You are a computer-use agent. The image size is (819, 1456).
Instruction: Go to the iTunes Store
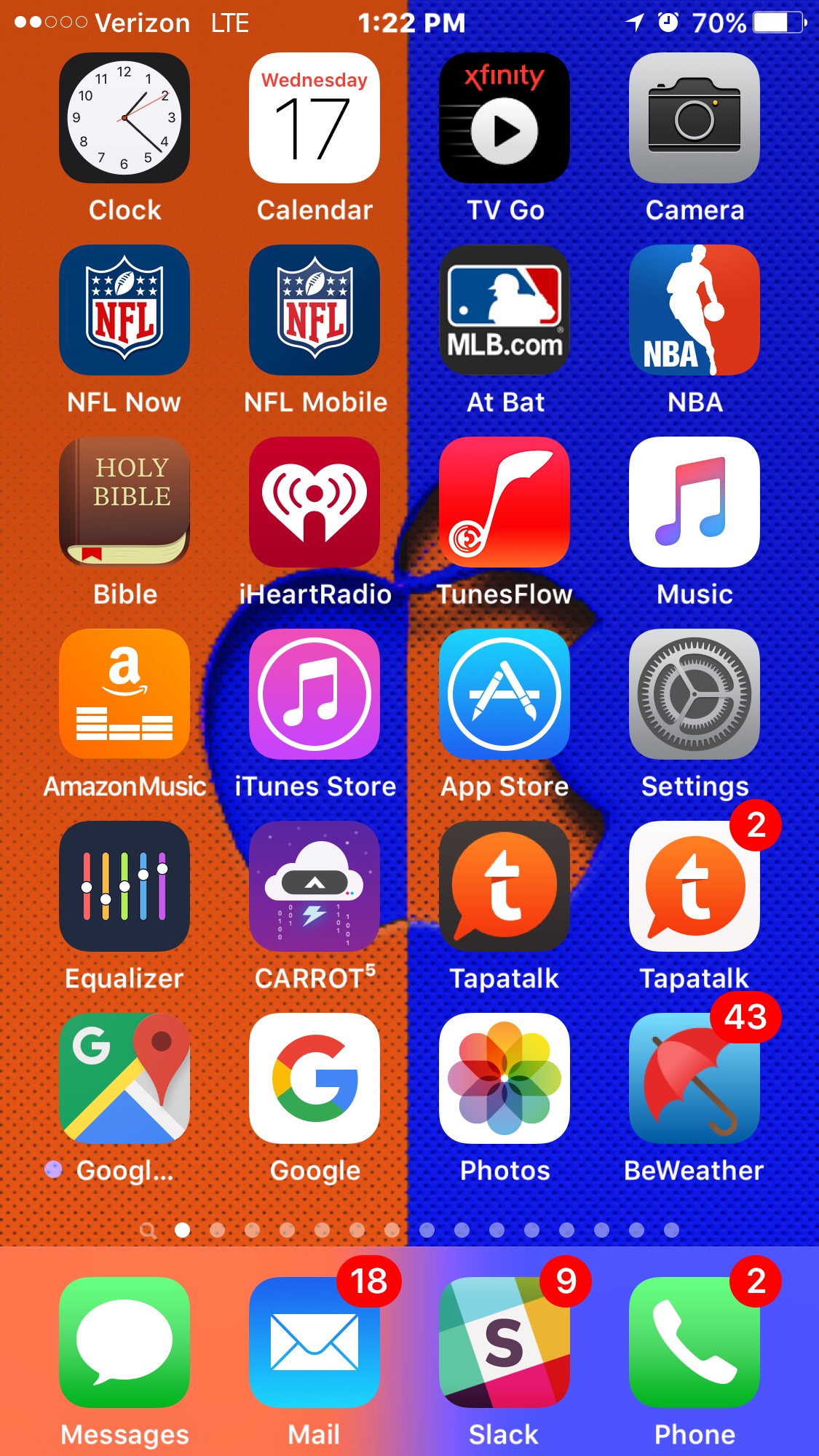pyautogui.click(x=314, y=694)
